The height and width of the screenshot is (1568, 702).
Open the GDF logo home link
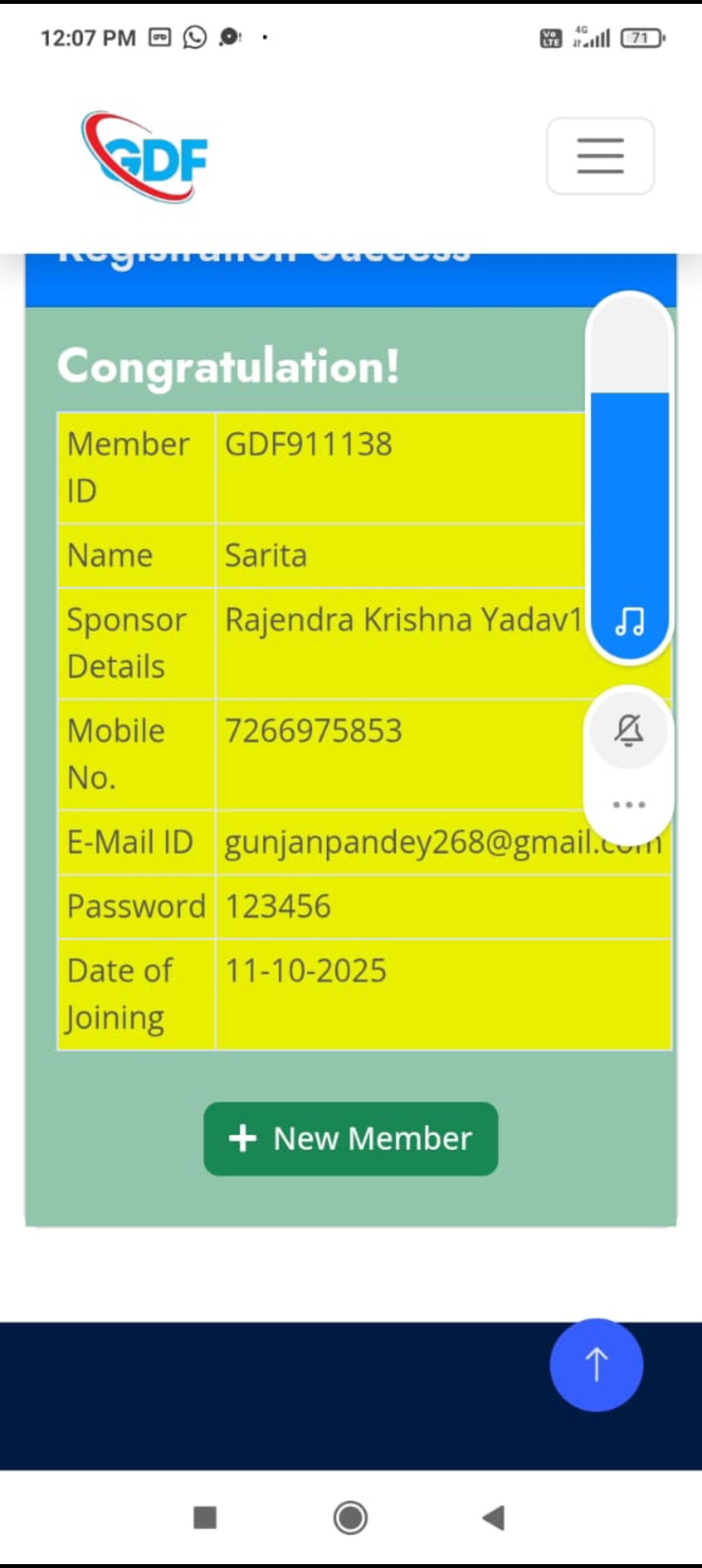(144, 157)
